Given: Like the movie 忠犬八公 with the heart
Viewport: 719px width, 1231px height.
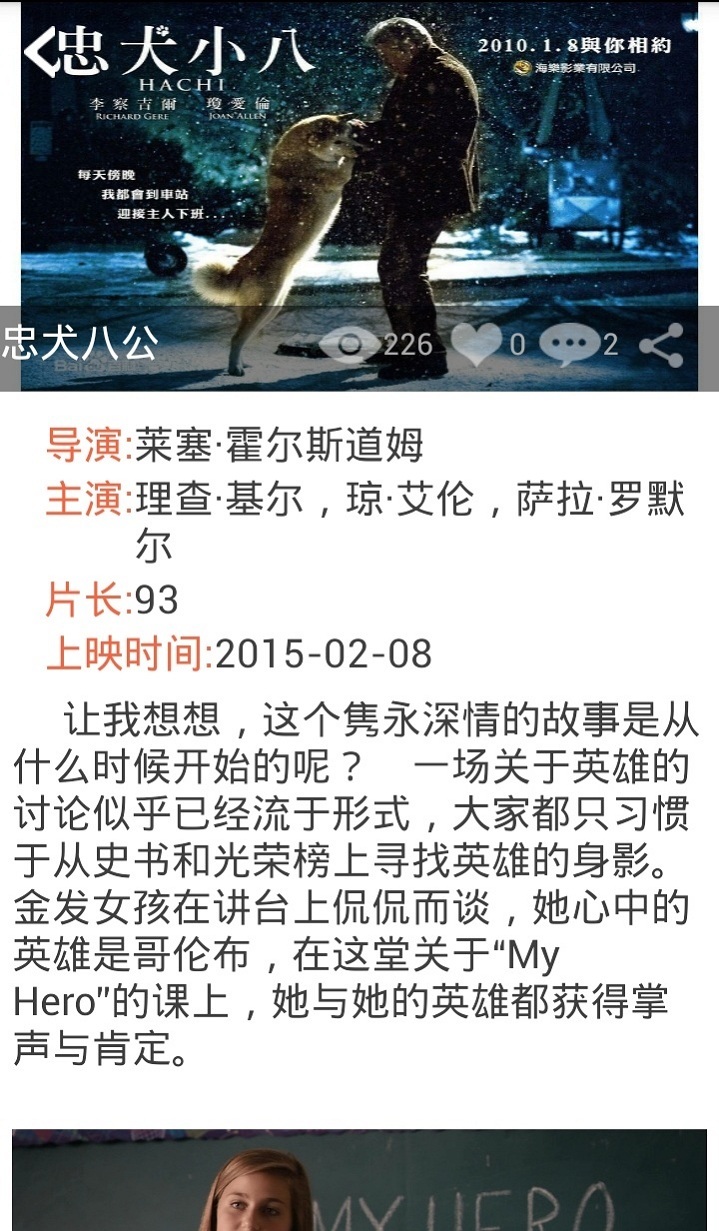Looking at the screenshot, I should pos(476,345).
